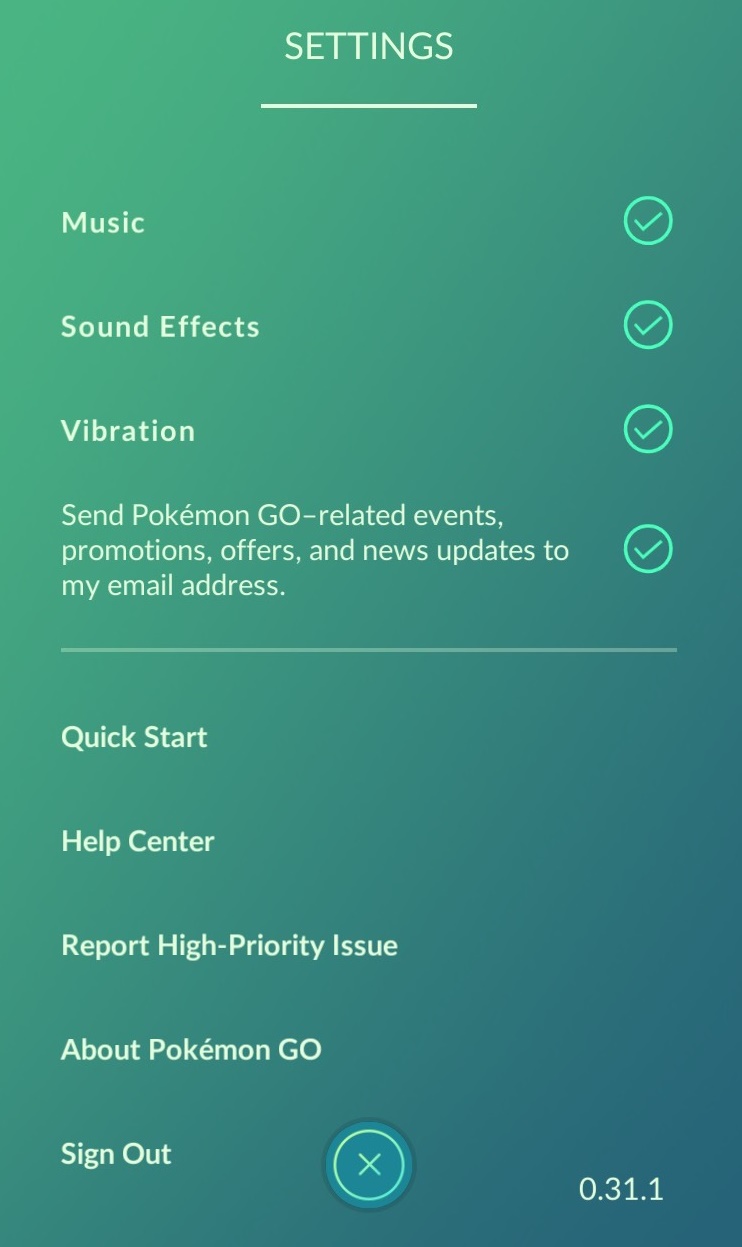
Task: Turn off the Music checkbox
Action: pos(648,221)
